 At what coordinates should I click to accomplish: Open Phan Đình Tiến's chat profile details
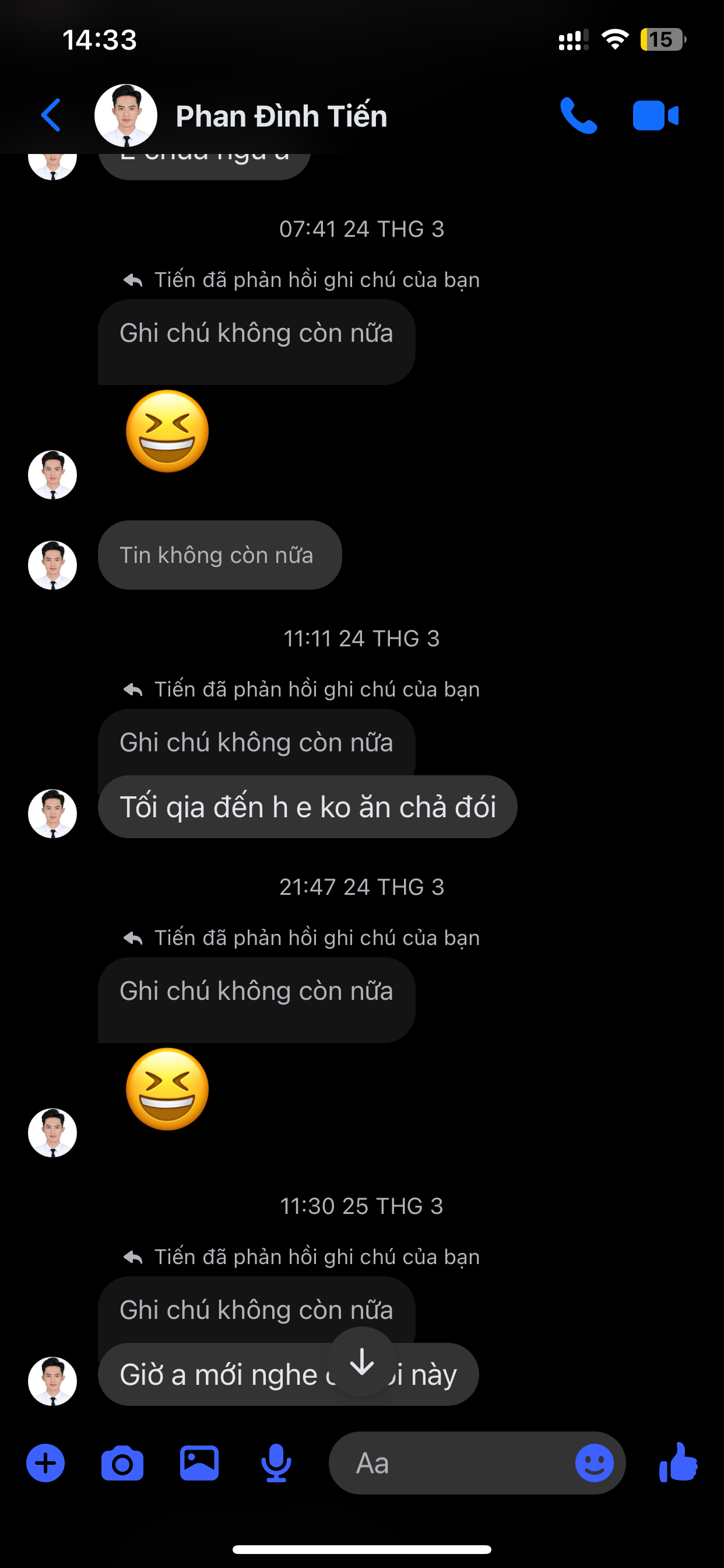[280, 116]
